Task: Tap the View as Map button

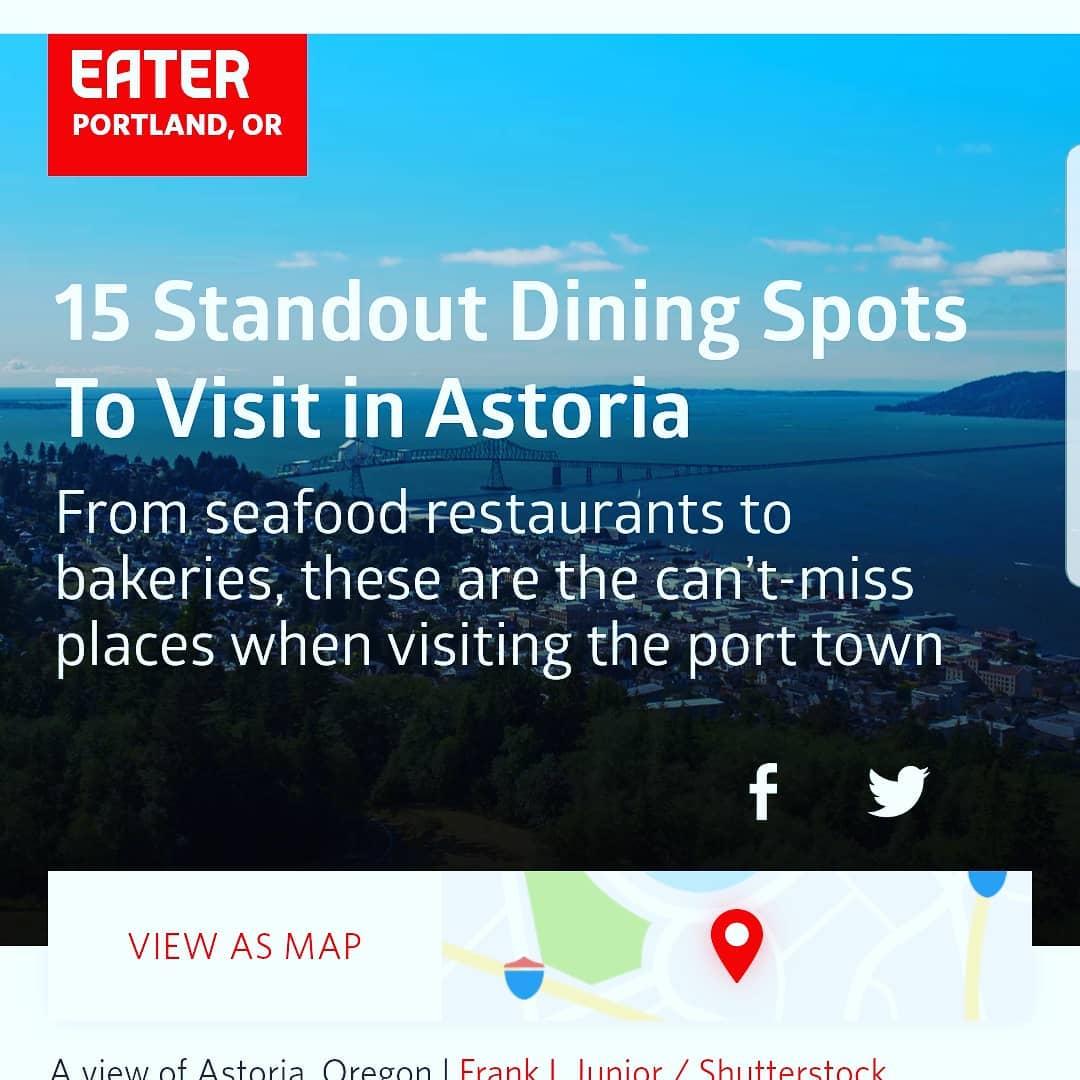Action: pyautogui.click(x=245, y=945)
